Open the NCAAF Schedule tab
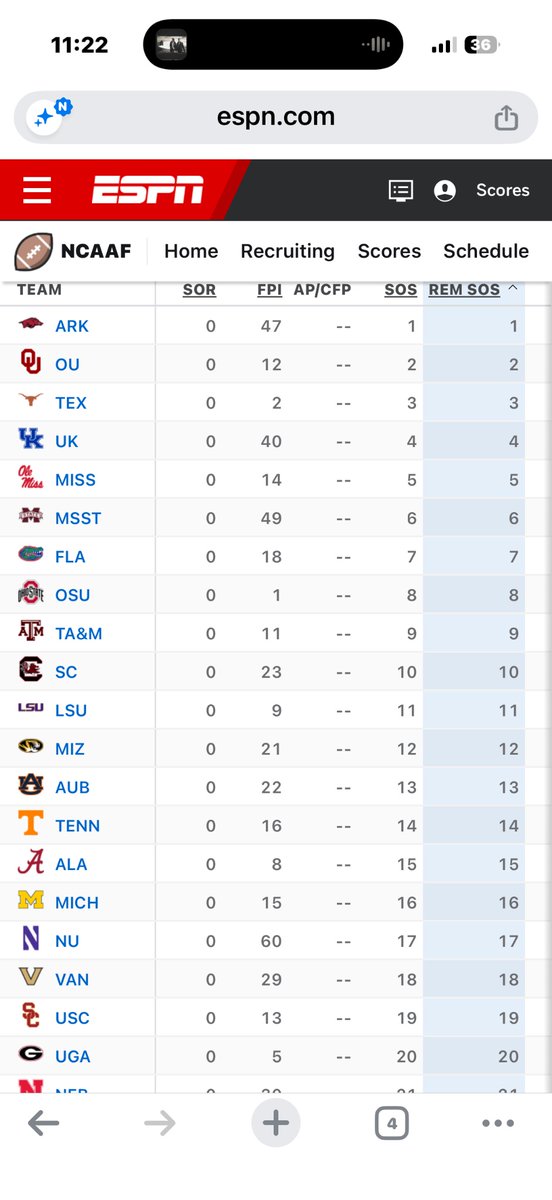The width and height of the screenshot is (552, 1200). click(x=486, y=251)
